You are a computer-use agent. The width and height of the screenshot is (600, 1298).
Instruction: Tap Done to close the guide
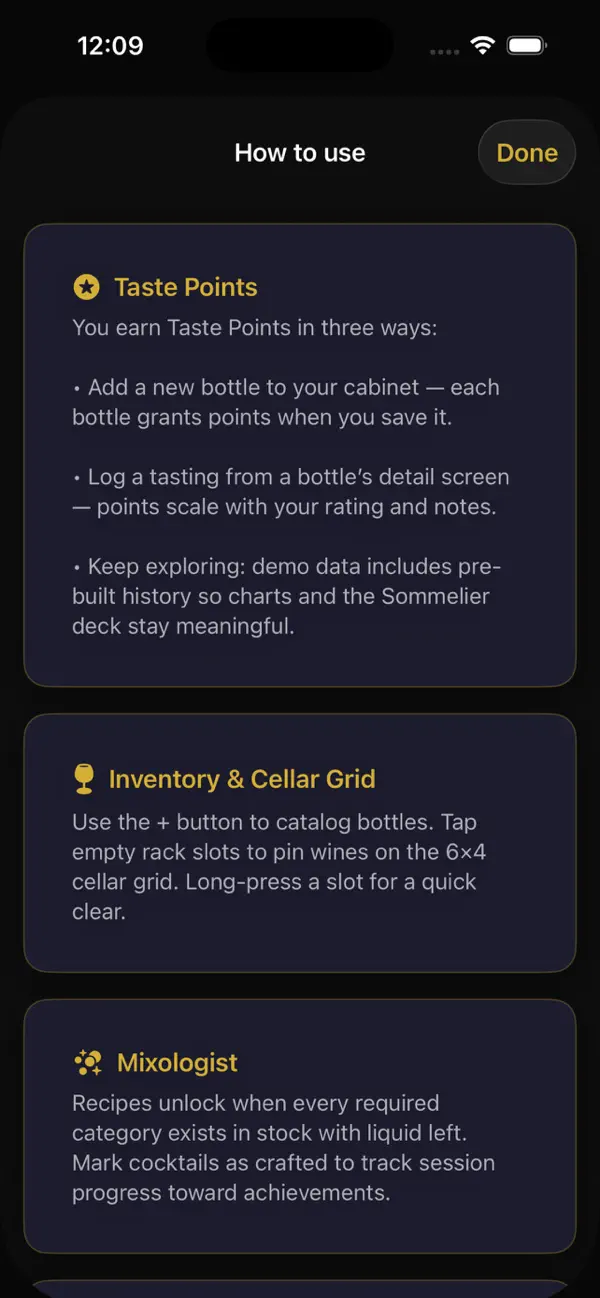point(527,153)
